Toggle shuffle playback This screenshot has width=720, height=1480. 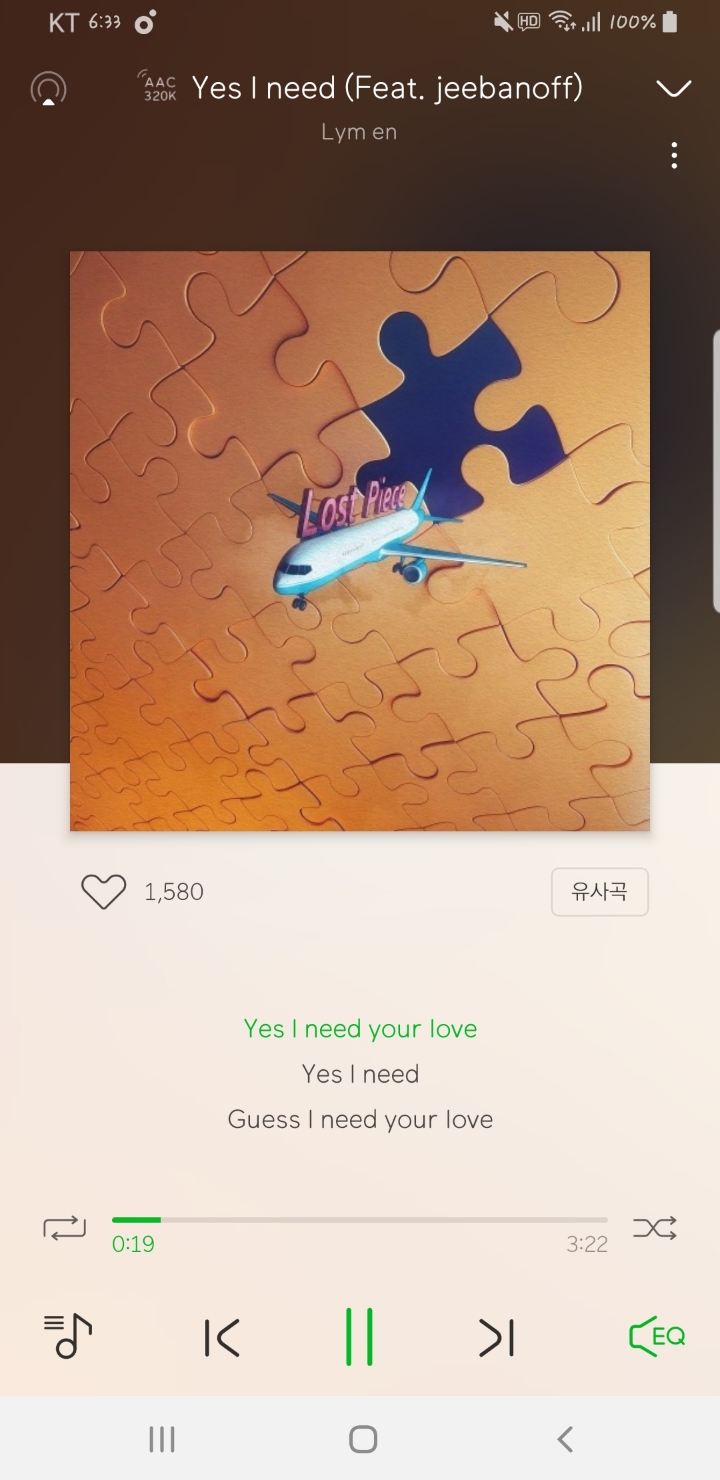click(x=655, y=1228)
